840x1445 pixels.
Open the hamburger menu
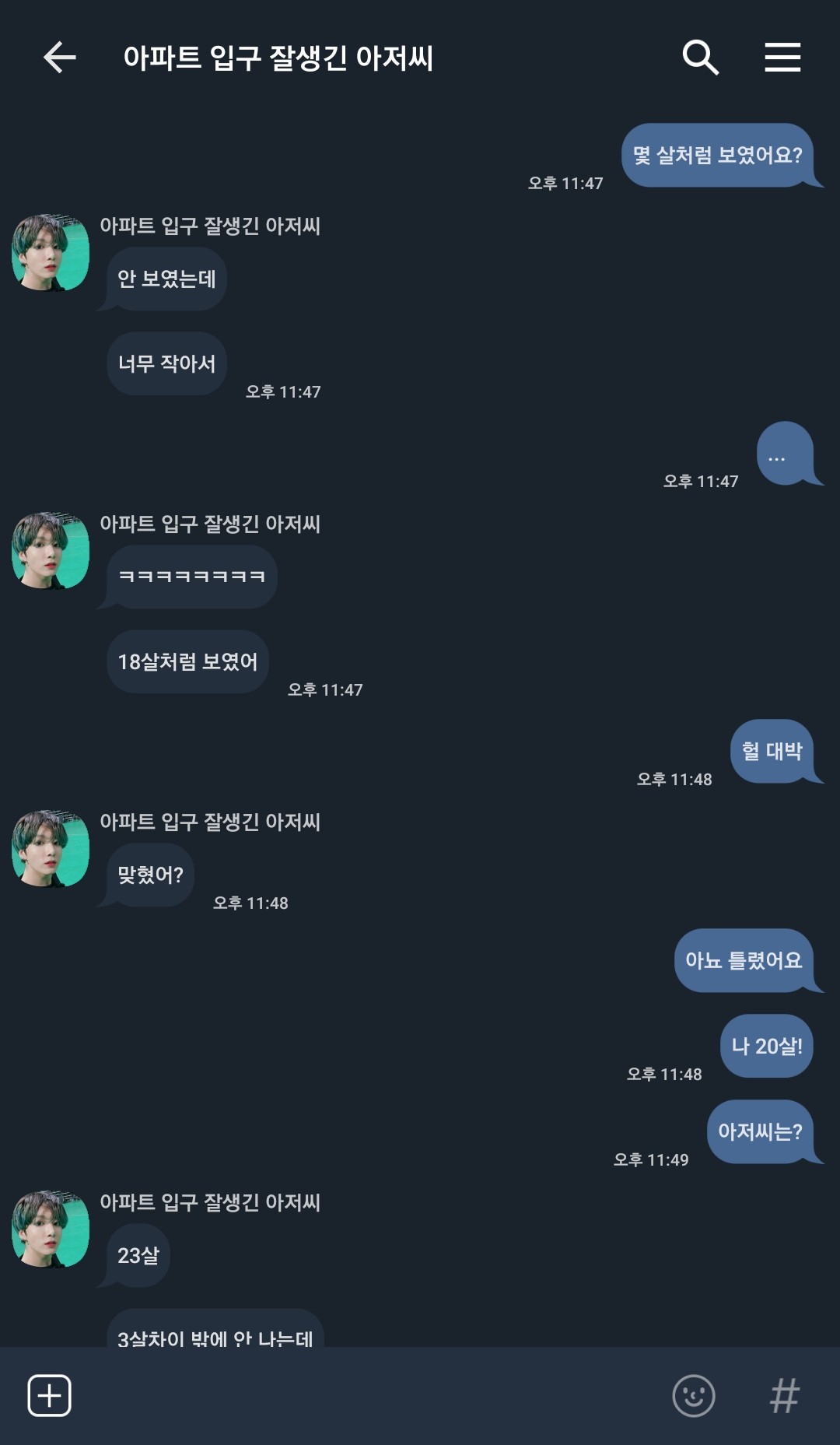click(782, 58)
